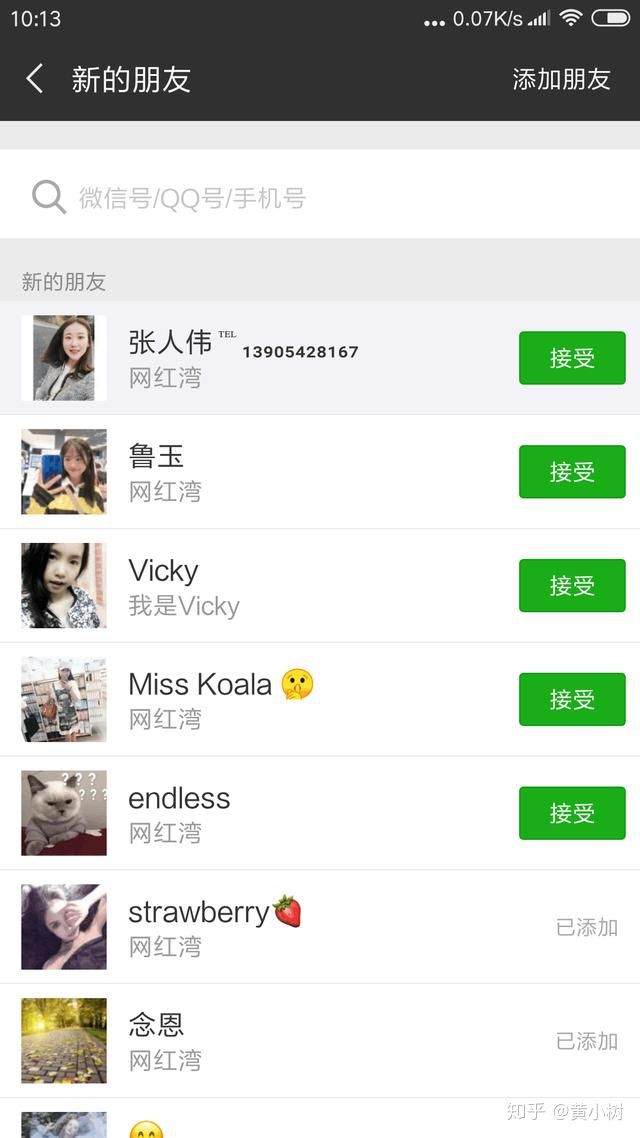This screenshot has height=1138, width=640.
Task: Open 添加朋友 in the top bar
Action: pos(561,80)
